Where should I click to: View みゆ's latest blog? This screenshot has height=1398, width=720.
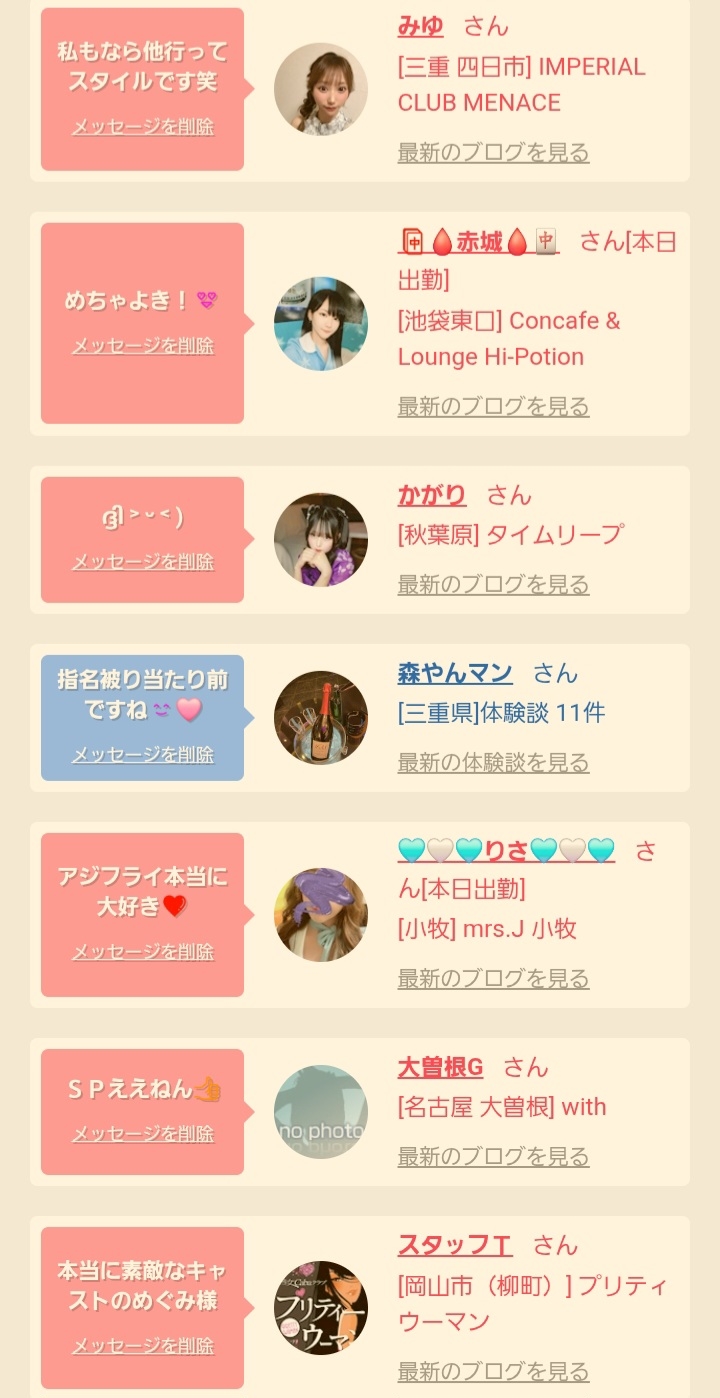(x=493, y=153)
